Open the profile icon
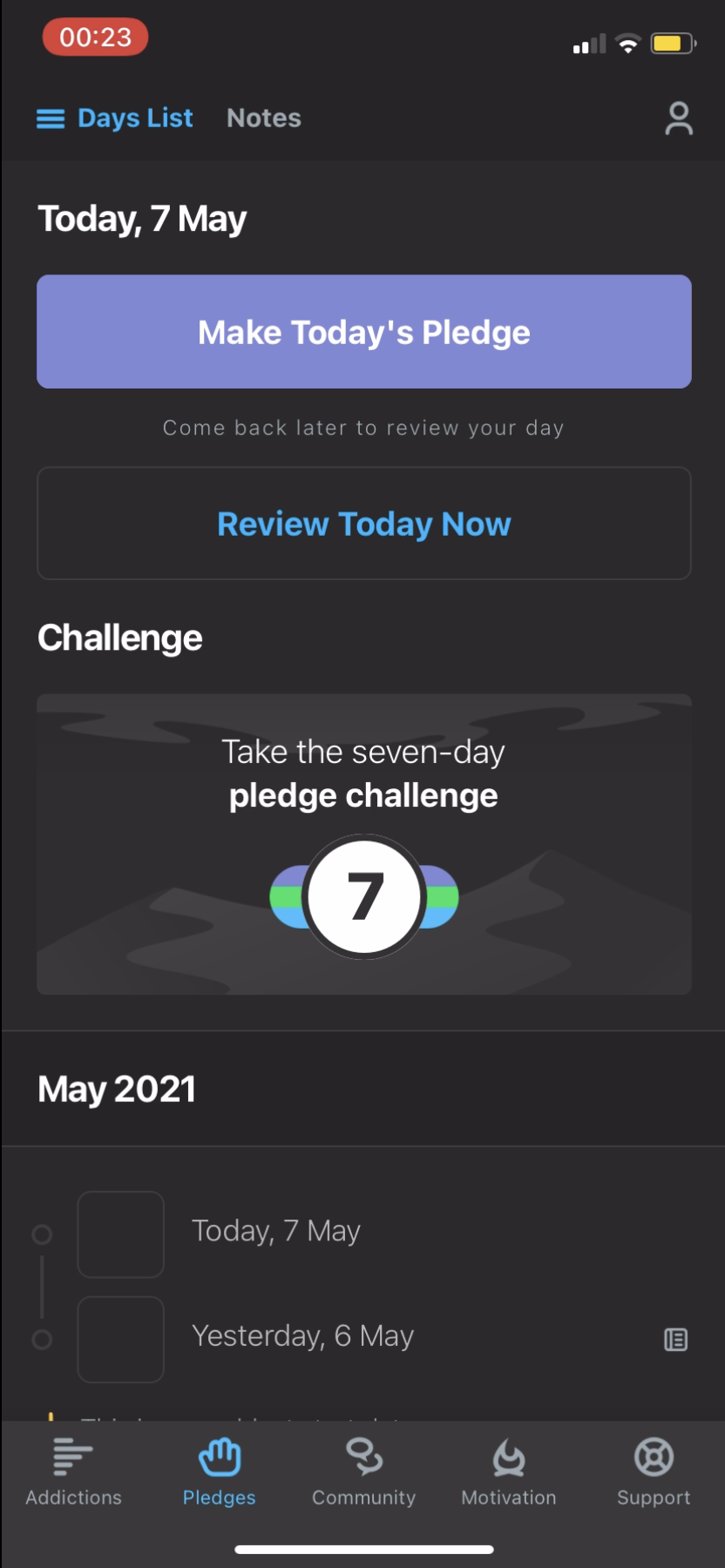The image size is (725, 1568). point(678,118)
